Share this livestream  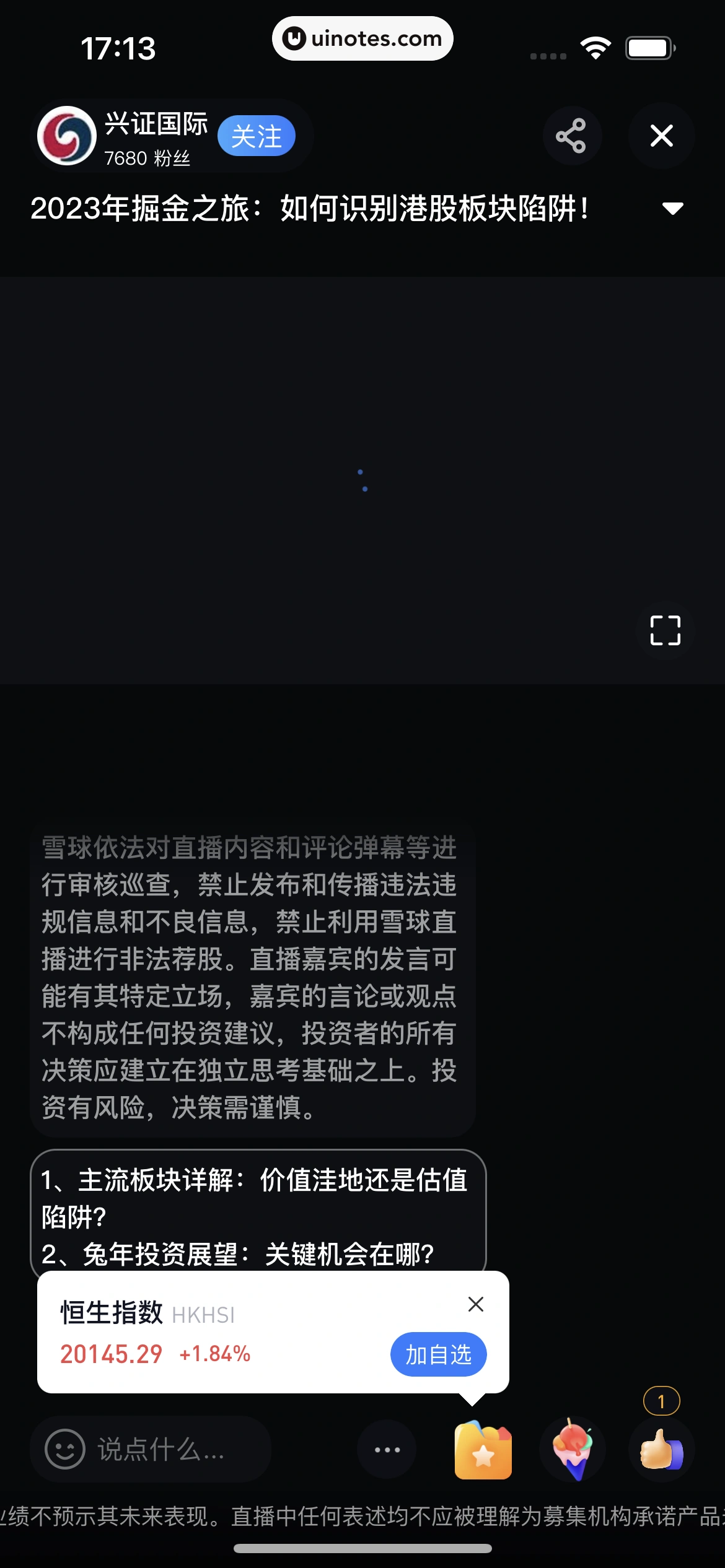click(x=571, y=136)
